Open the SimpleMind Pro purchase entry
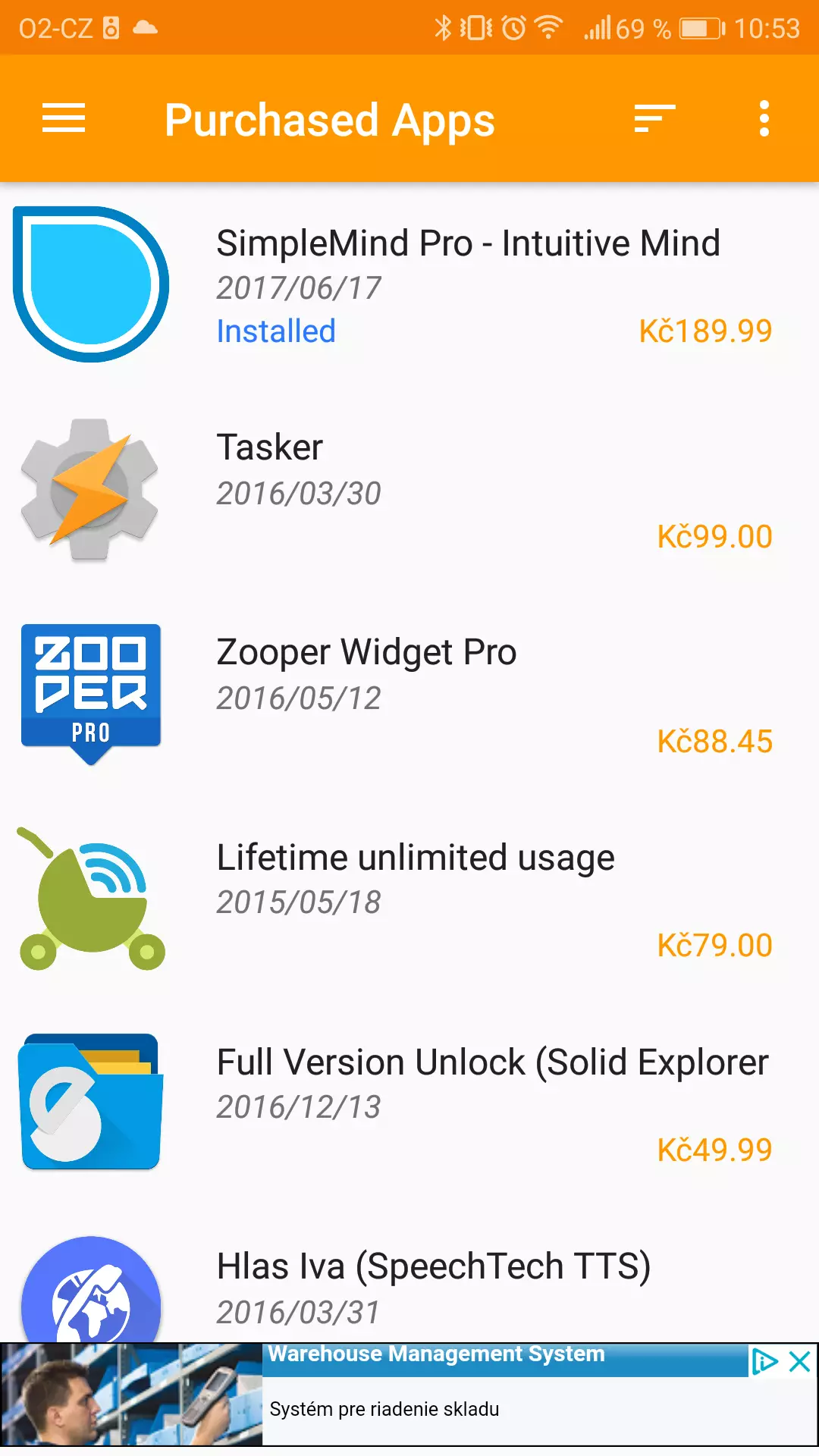This screenshot has width=819, height=1456. (x=409, y=284)
